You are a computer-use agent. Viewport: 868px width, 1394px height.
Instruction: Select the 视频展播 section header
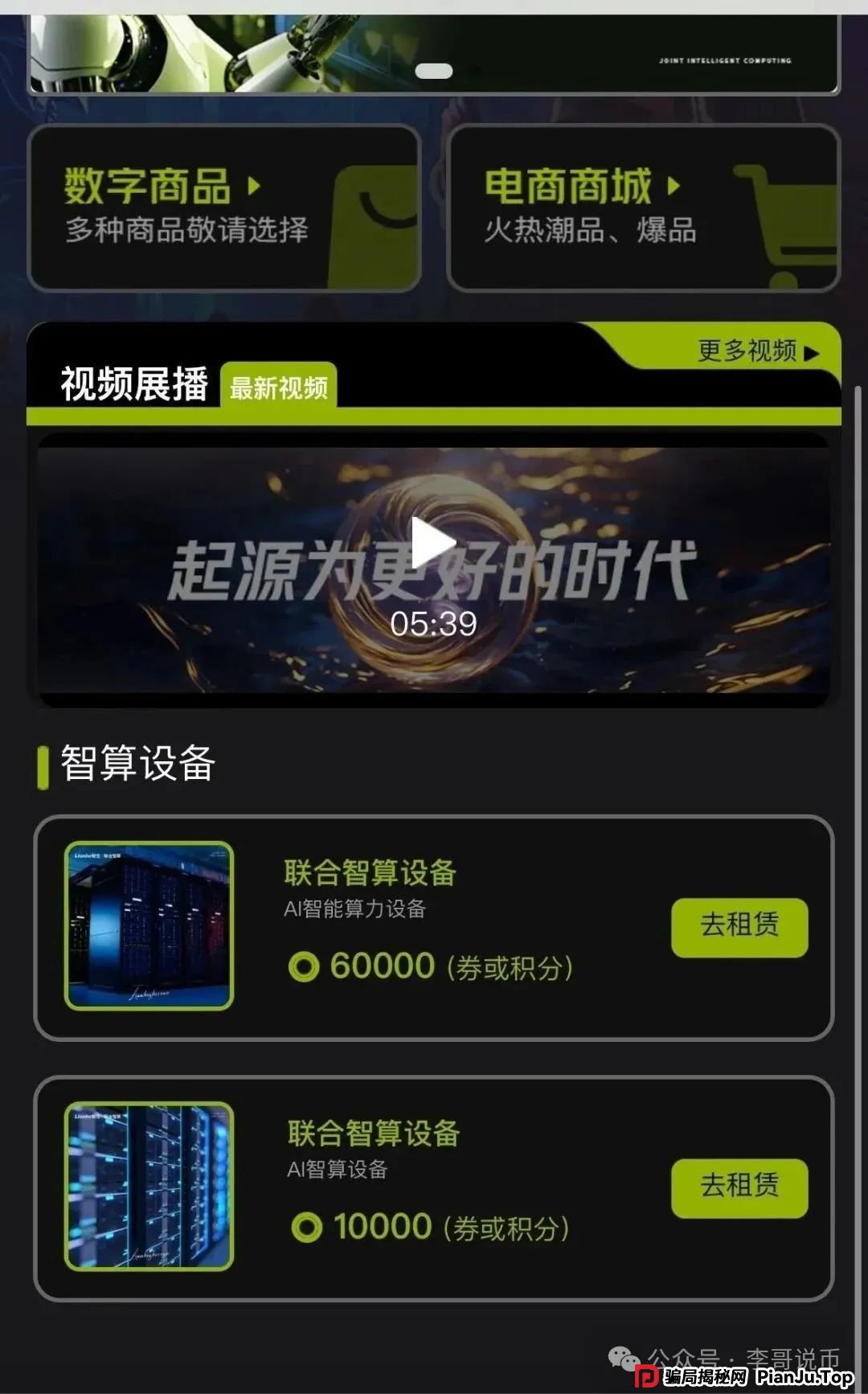pyautogui.click(x=133, y=387)
